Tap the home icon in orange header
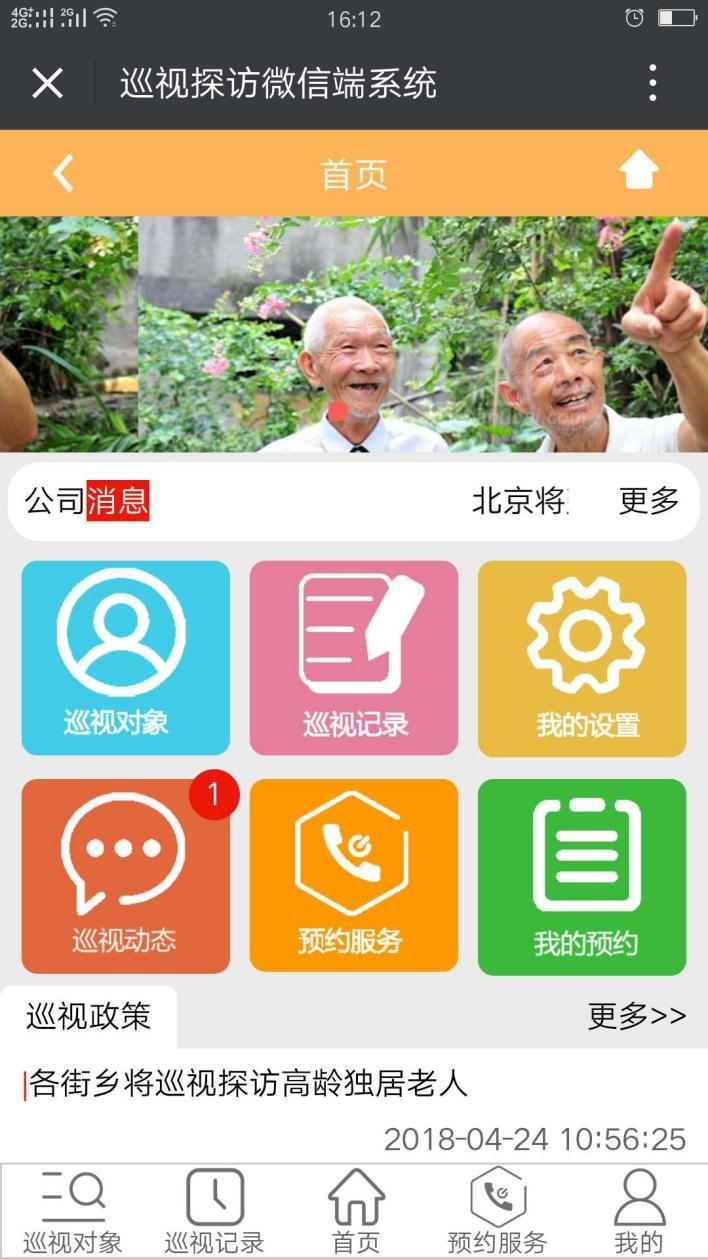The image size is (708, 1259). (639, 172)
